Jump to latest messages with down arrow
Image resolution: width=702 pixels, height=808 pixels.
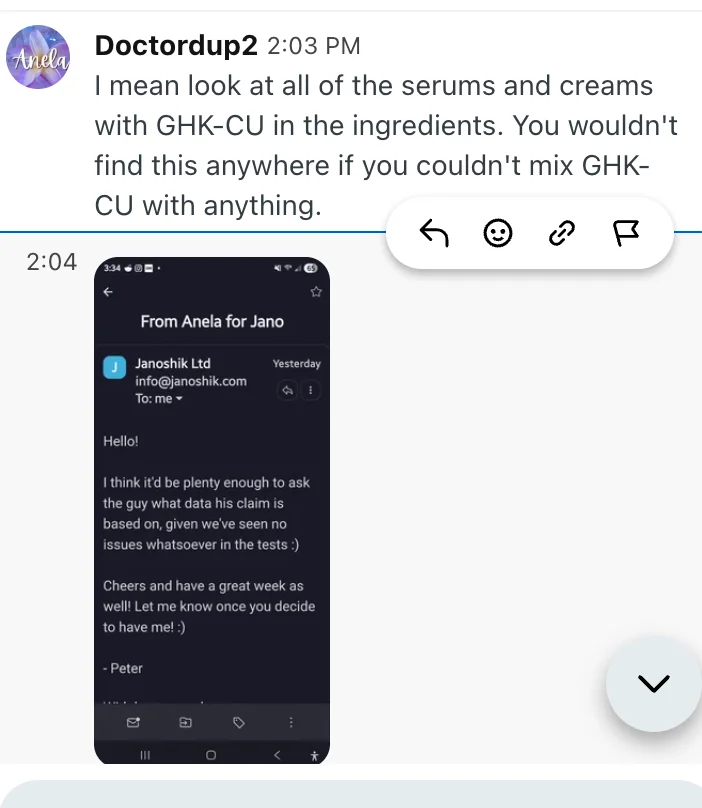654,684
